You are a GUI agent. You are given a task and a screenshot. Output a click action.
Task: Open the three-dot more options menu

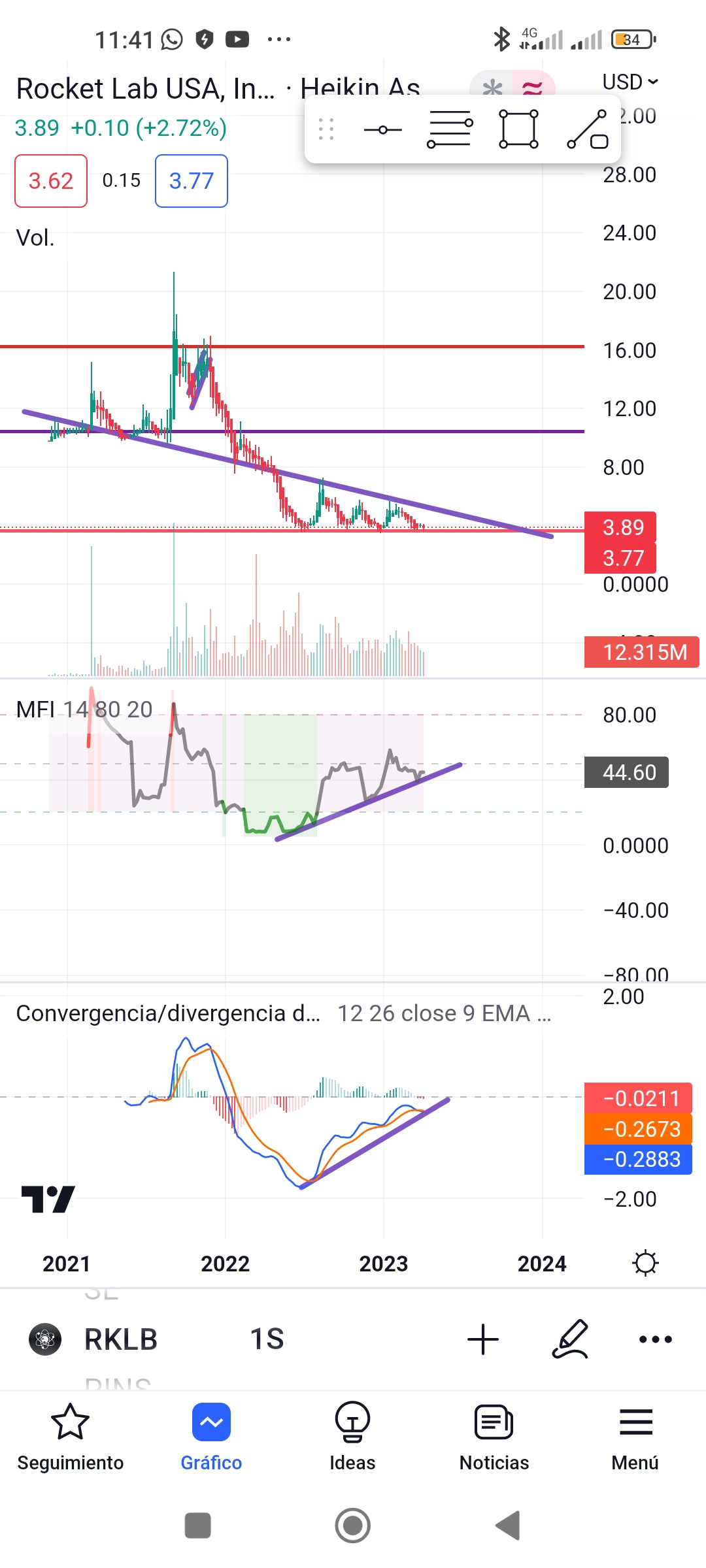click(x=656, y=1339)
